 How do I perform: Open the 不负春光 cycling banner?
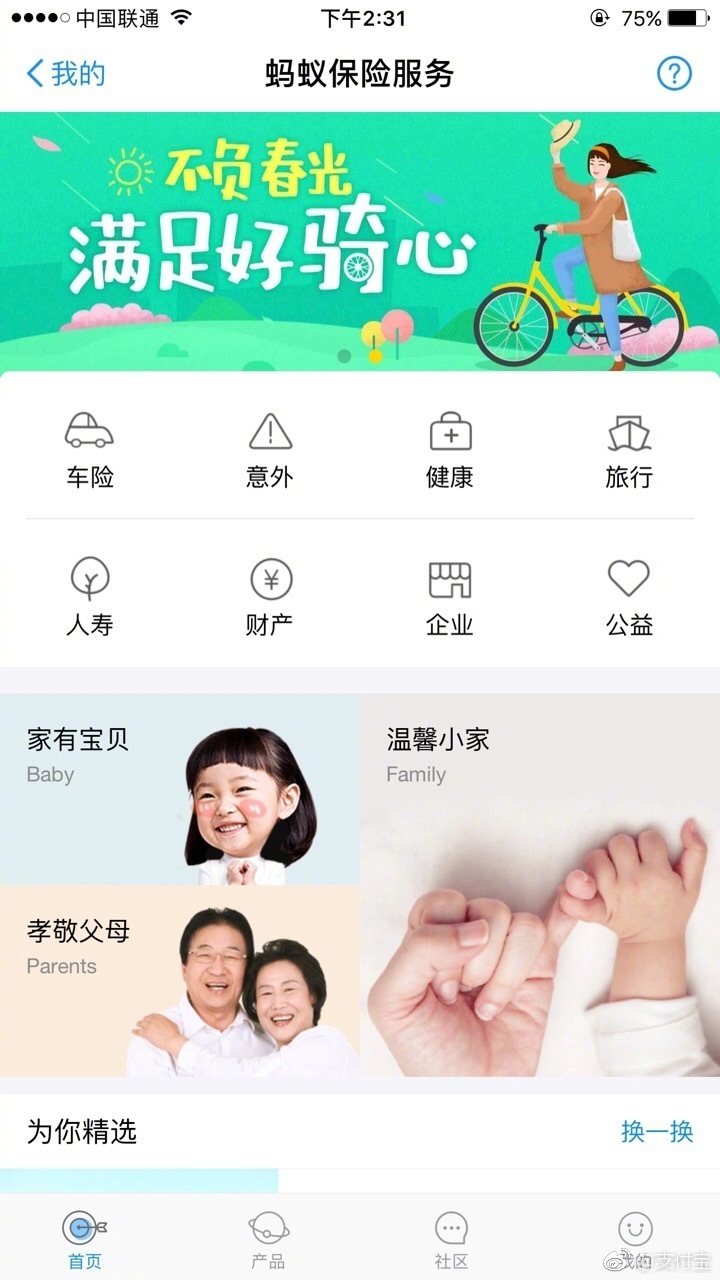coord(360,240)
